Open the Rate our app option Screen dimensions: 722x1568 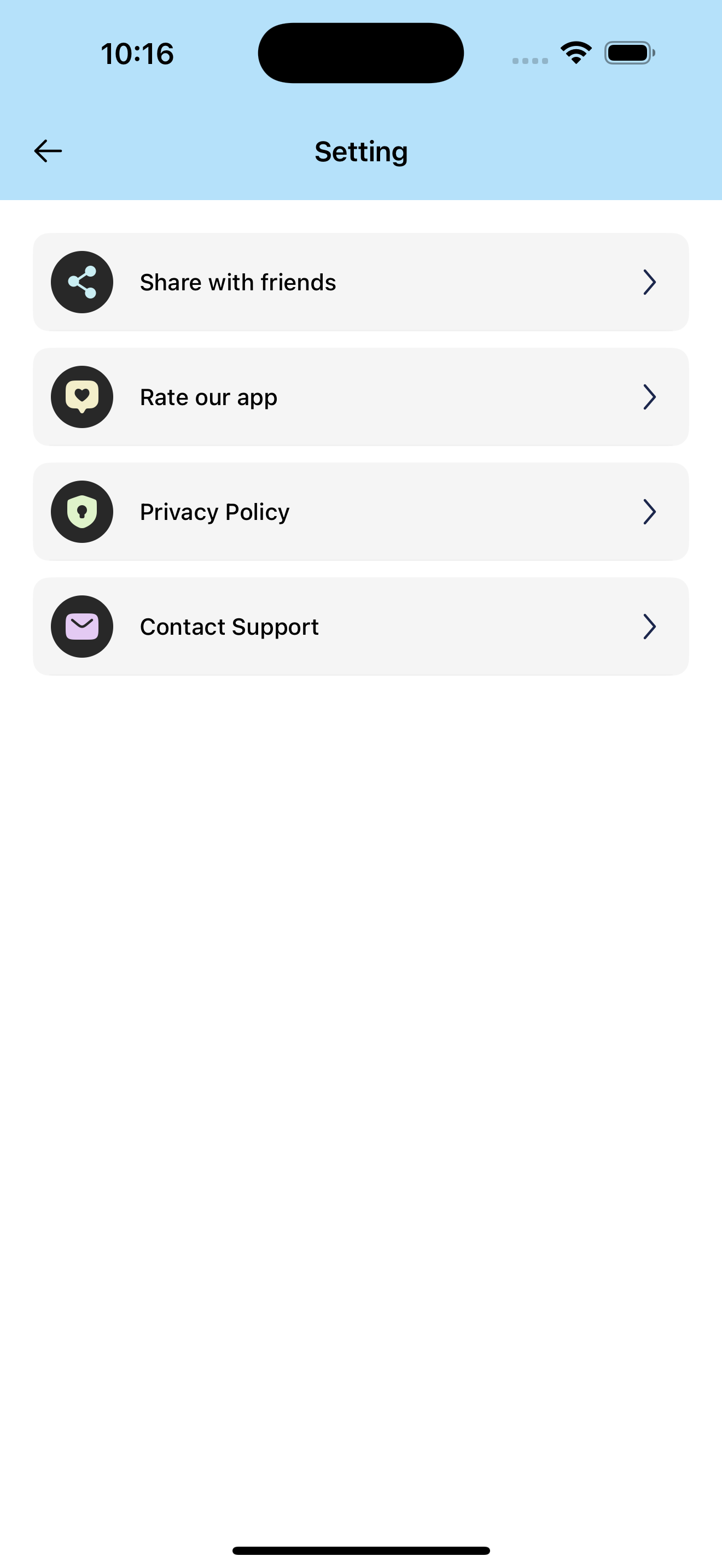pos(360,396)
